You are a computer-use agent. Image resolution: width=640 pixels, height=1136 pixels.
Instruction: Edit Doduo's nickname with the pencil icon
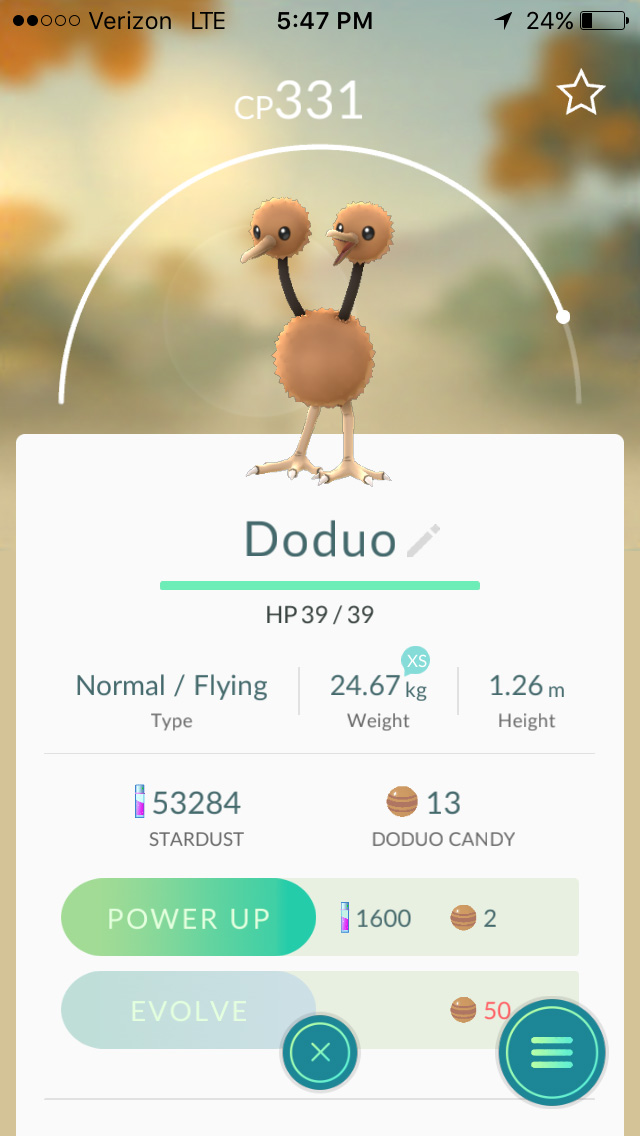[423, 541]
